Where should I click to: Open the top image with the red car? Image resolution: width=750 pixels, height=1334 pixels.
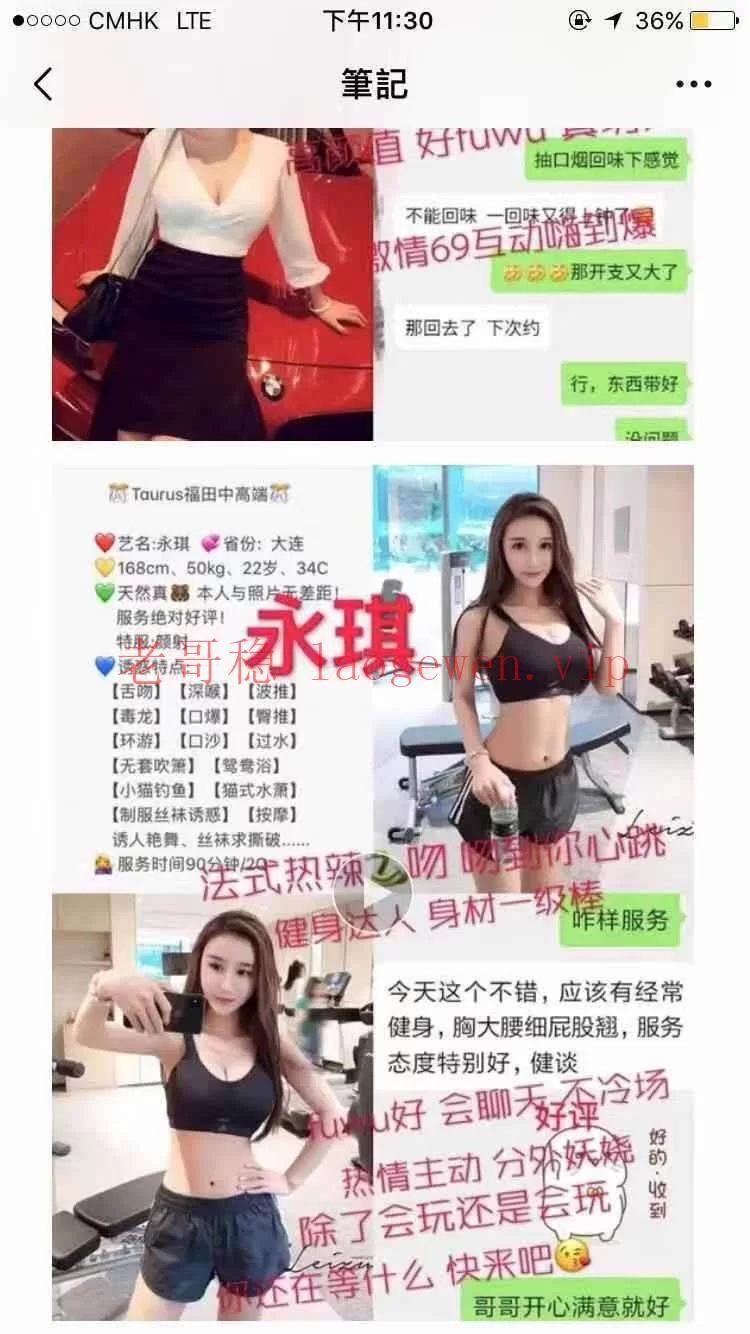point(212,285)
